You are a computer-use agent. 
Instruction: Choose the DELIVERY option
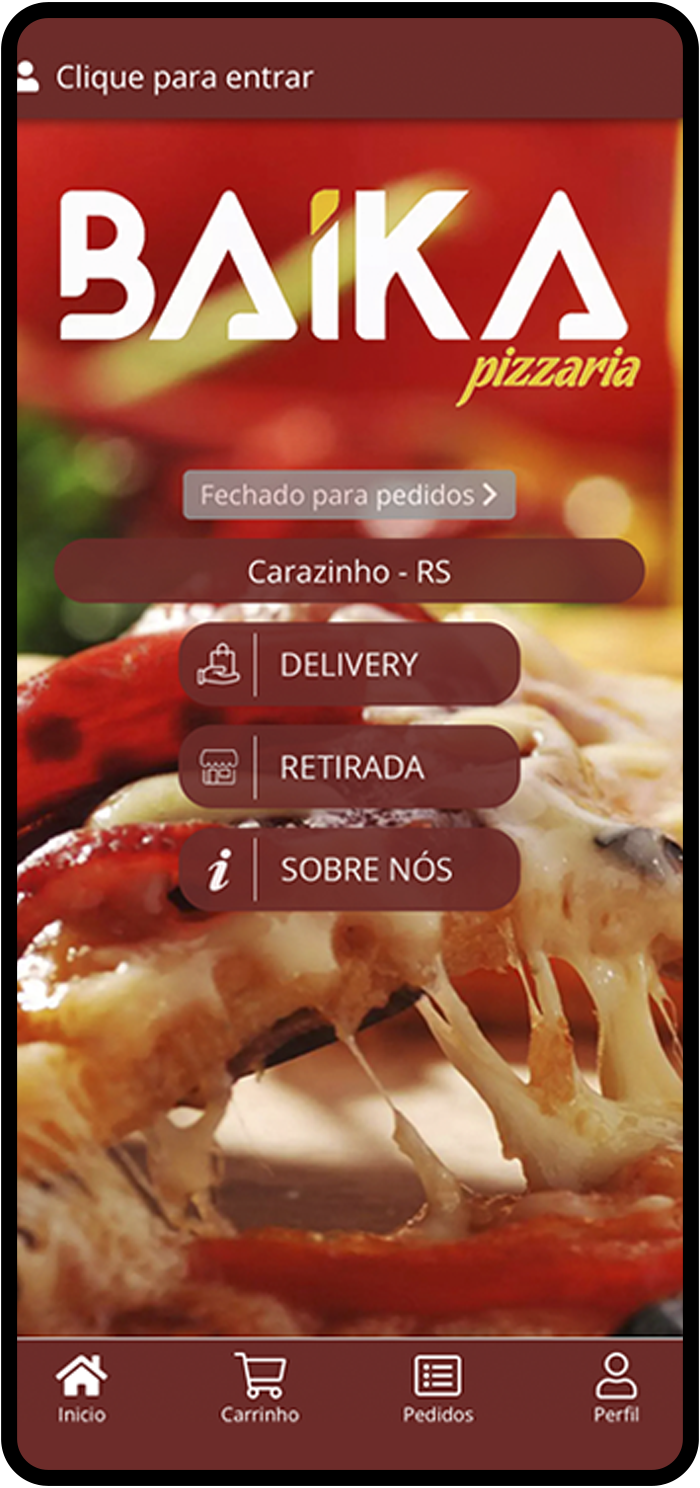(x=349, y=665)
